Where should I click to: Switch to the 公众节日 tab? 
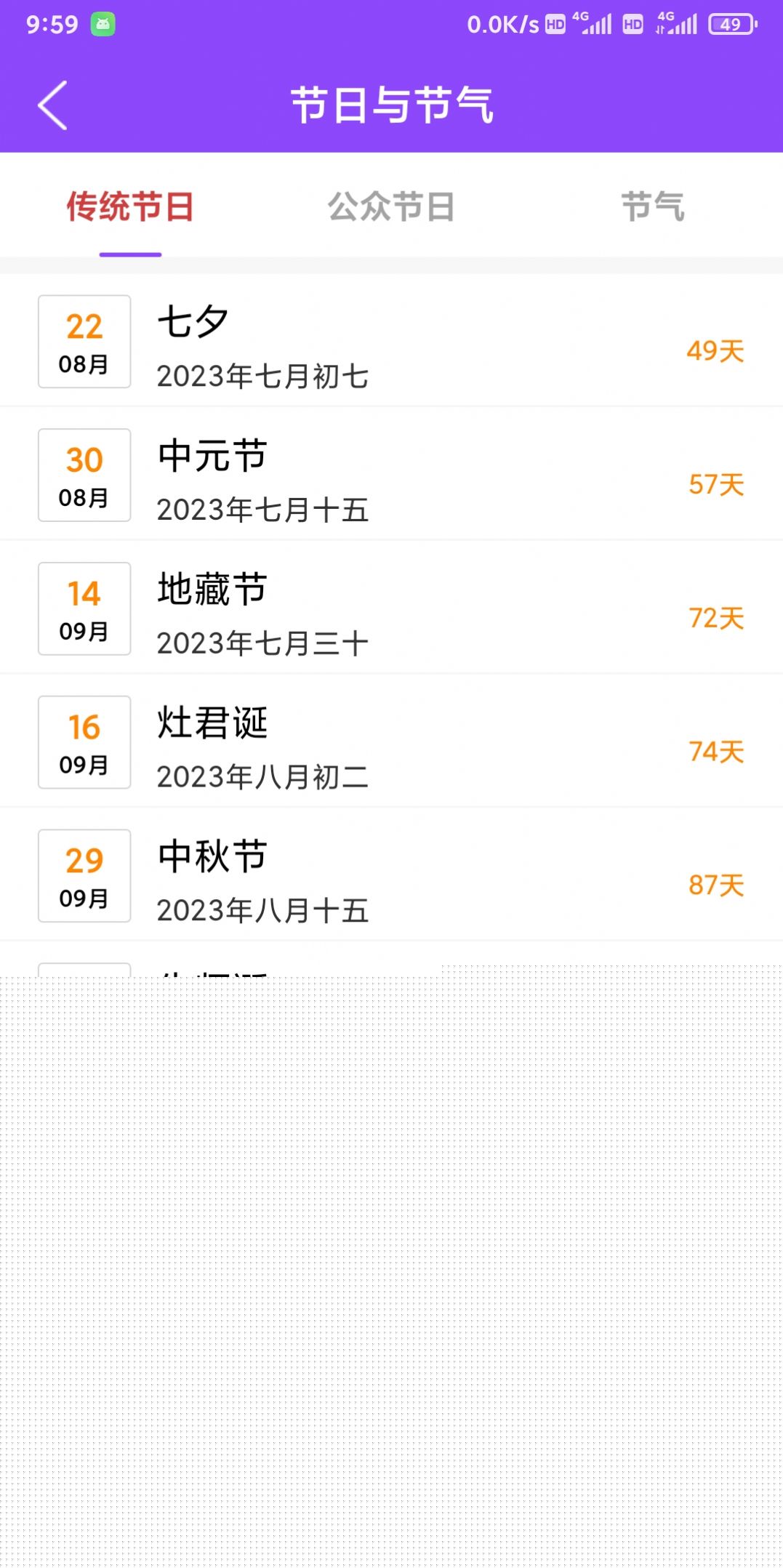click(391, 206)
